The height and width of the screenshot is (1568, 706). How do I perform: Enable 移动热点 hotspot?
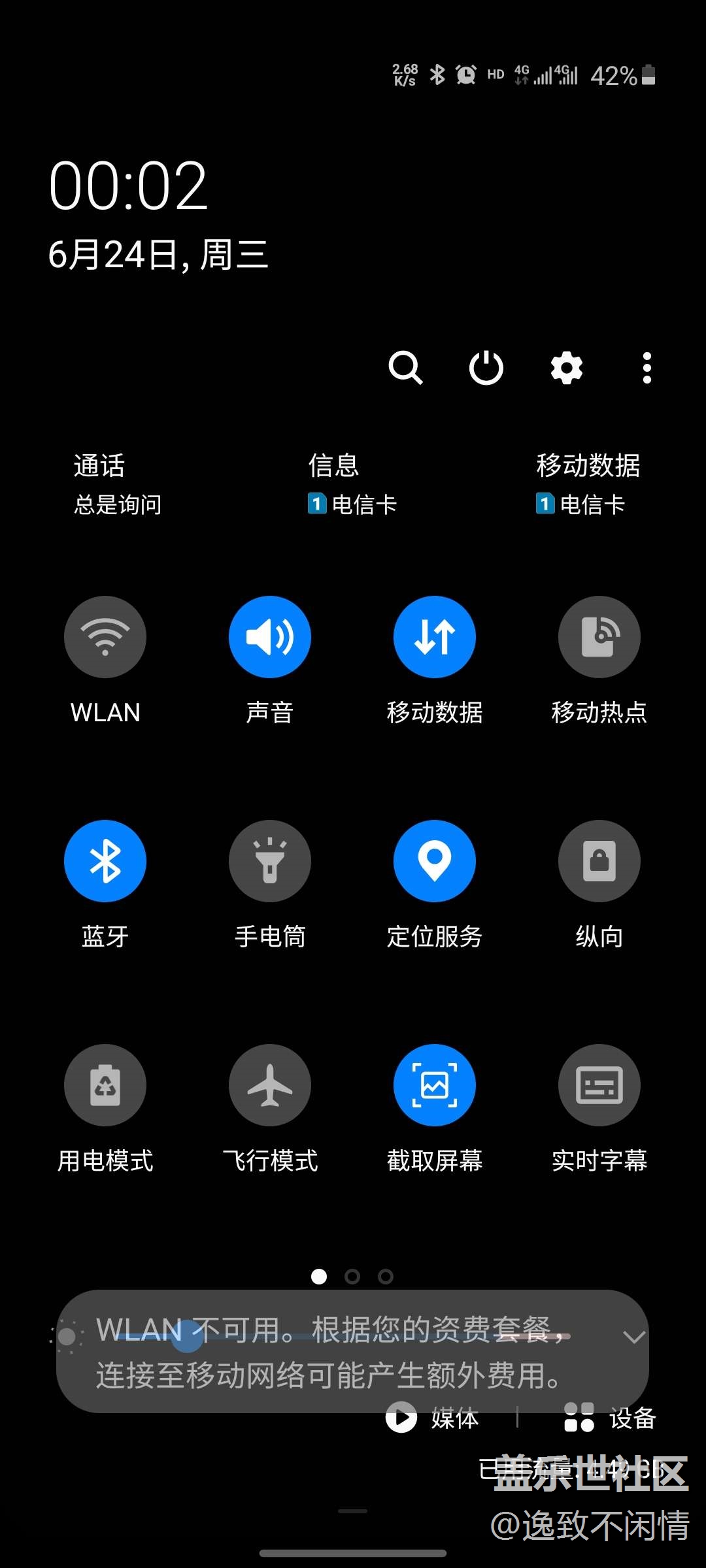[x=599, y=637]
